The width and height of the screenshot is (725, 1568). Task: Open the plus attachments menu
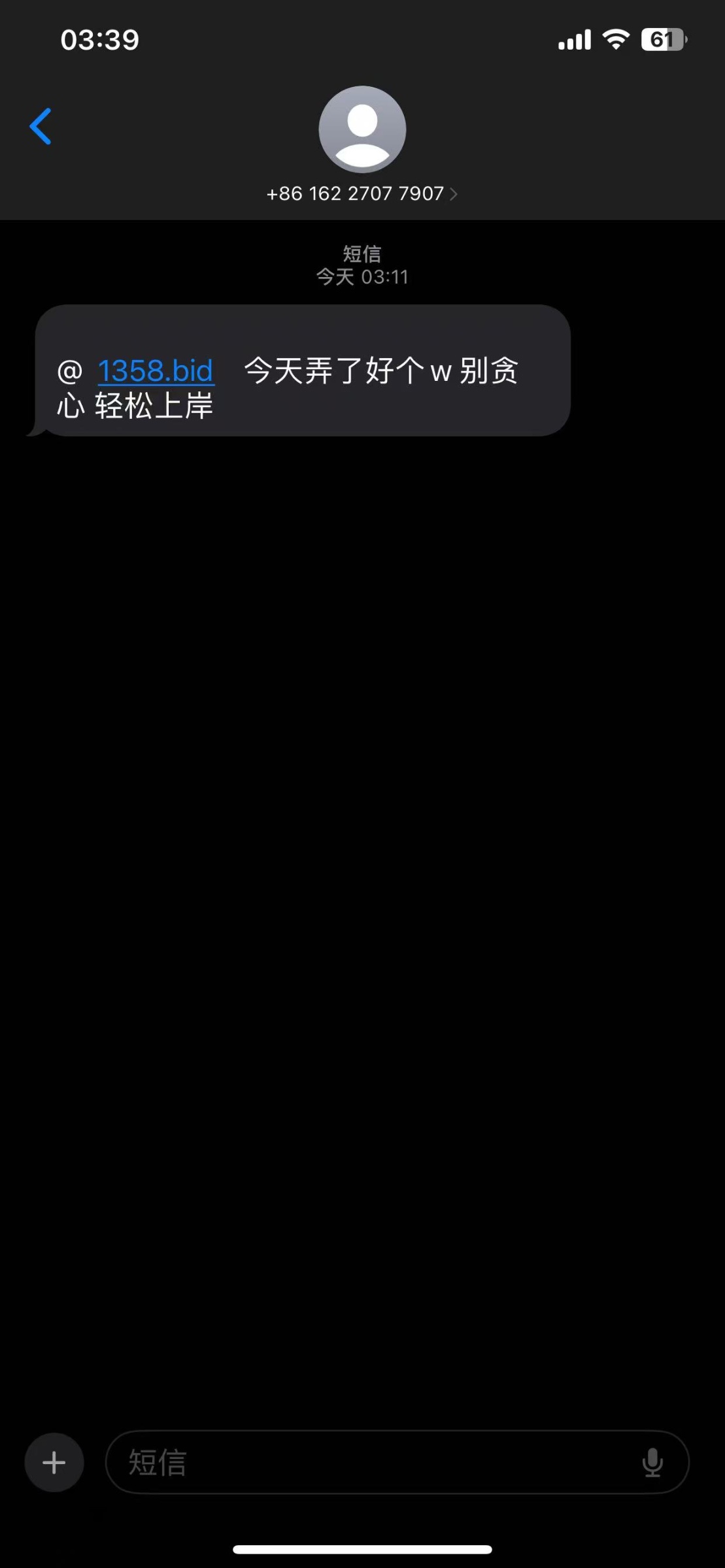click(54, 1462)
